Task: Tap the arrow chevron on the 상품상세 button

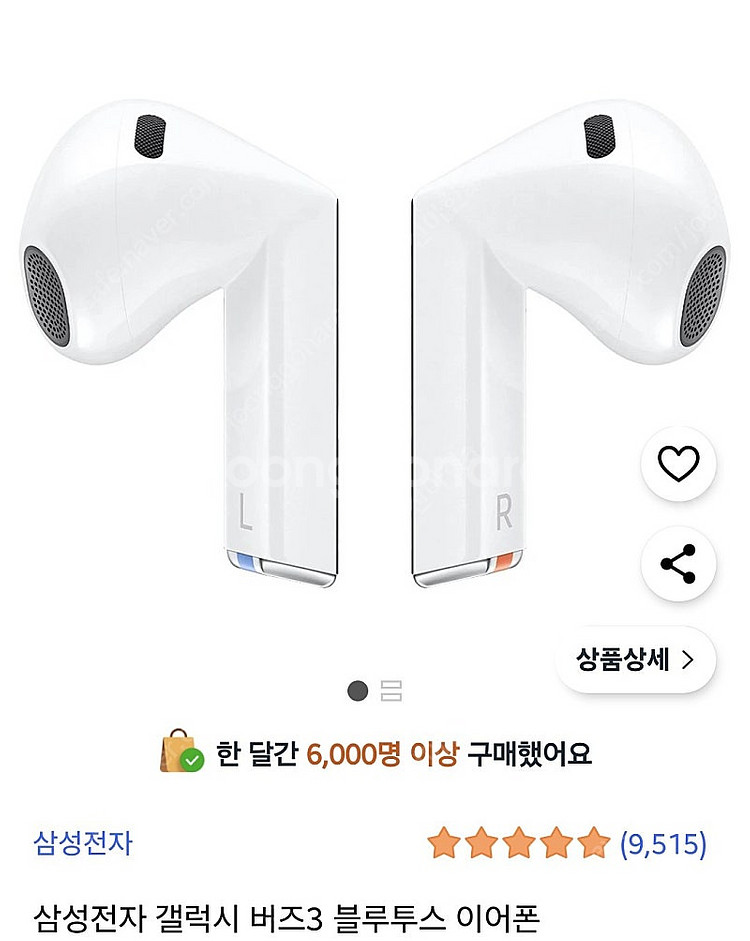Action: pos(688,658)
